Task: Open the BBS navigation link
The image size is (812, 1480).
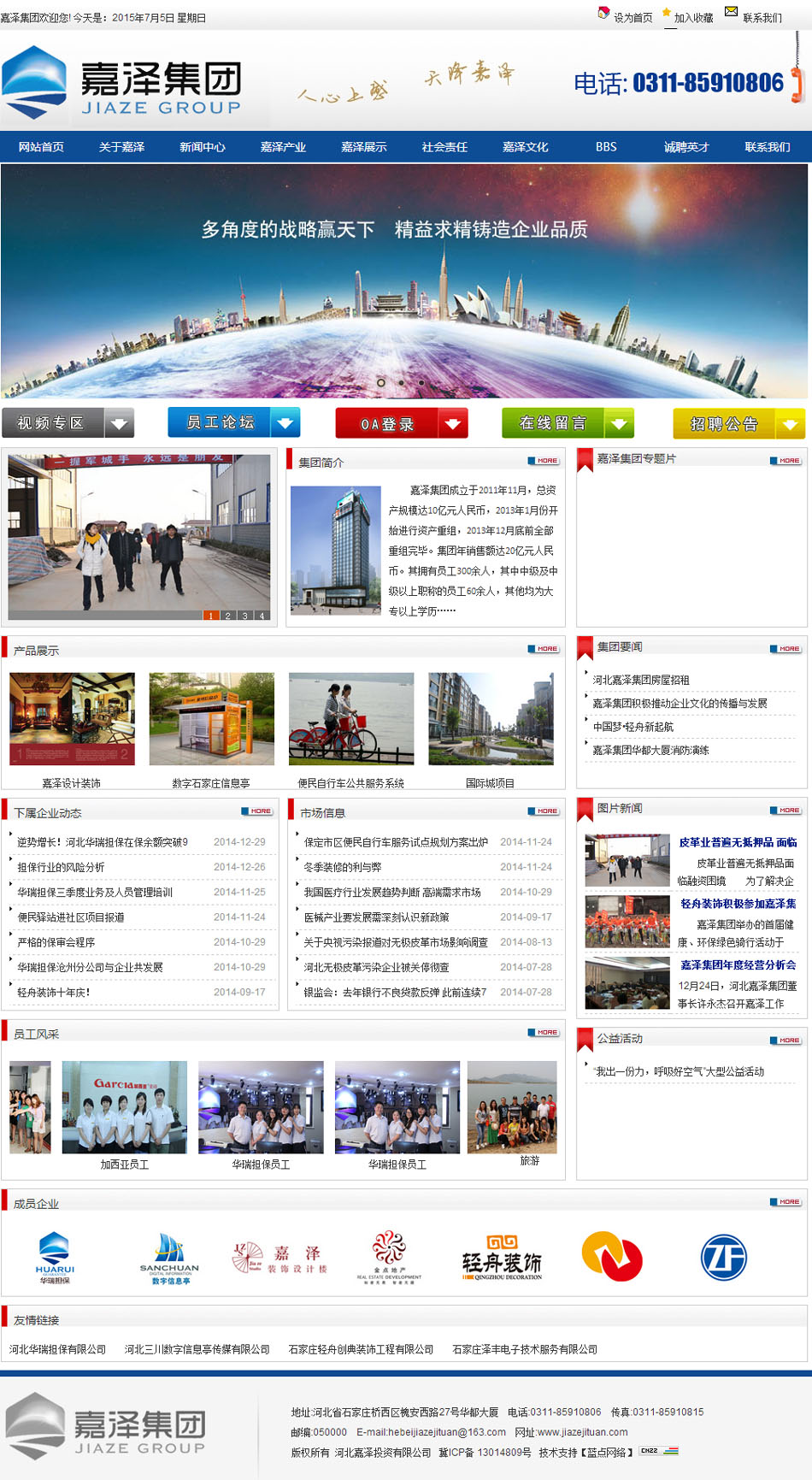Action: click(606, 147)
